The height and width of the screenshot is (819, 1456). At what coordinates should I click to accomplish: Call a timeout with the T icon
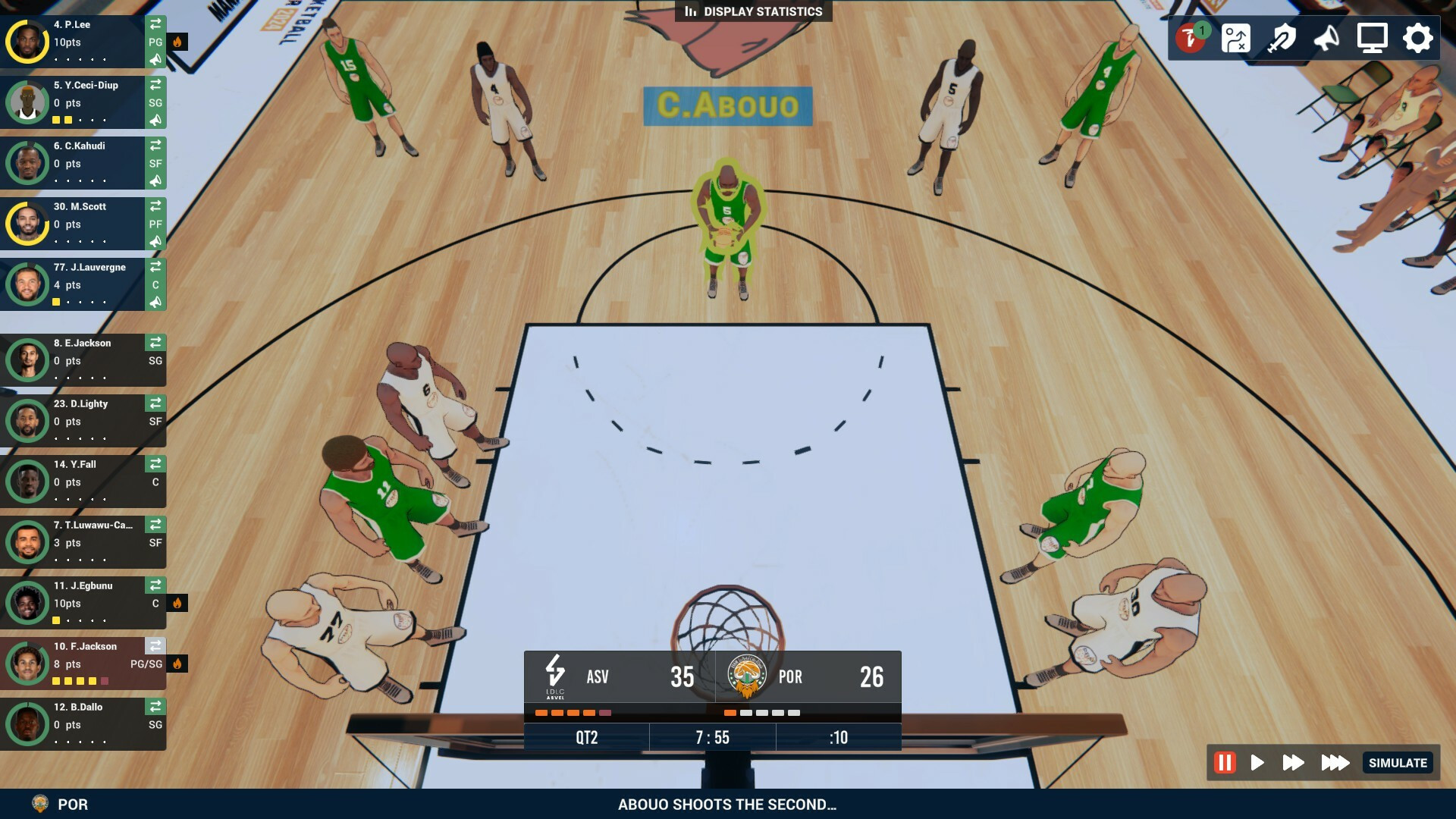click(x=1191, y=38)
